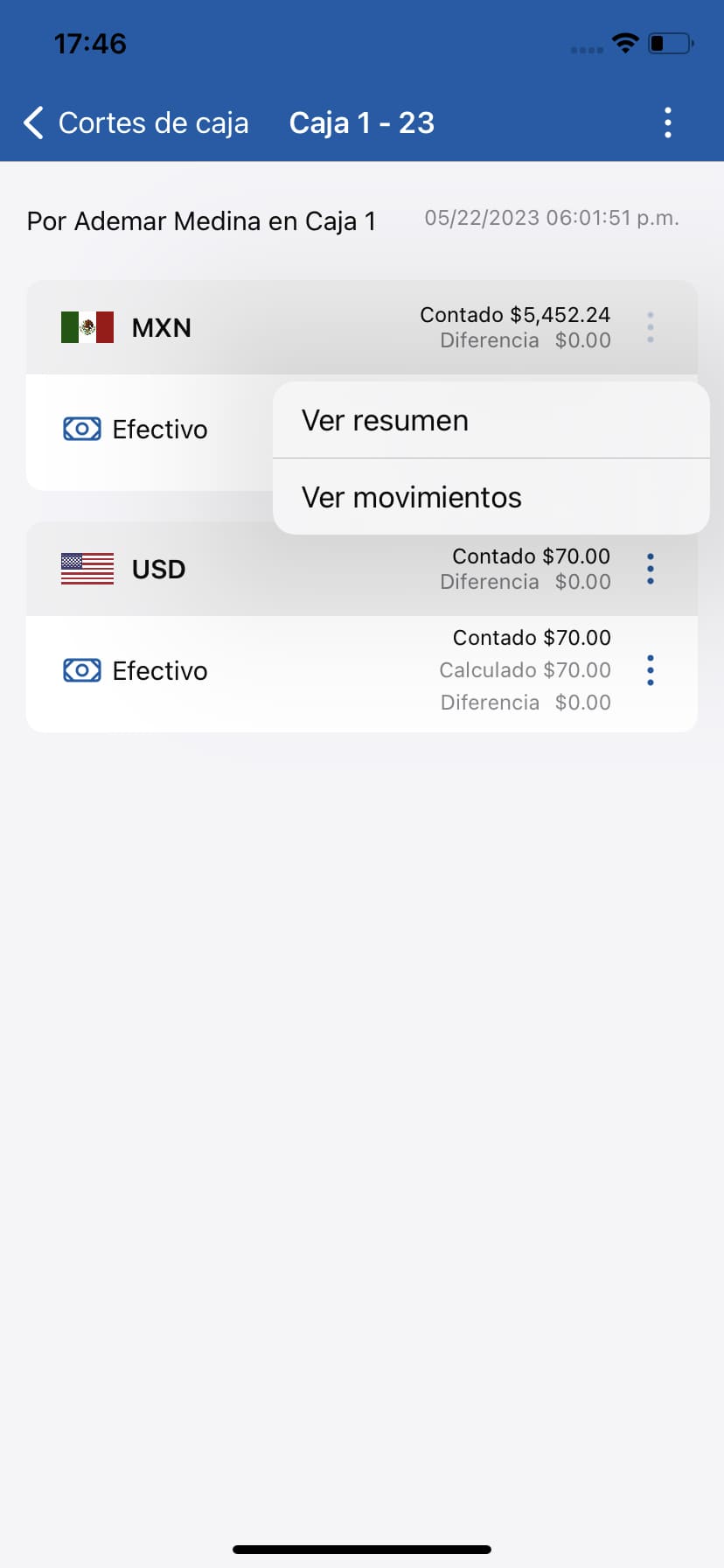724x1568 pixels.
Task: Tap the Contado $5,452.24 amount for MXN
Action: 515,314
